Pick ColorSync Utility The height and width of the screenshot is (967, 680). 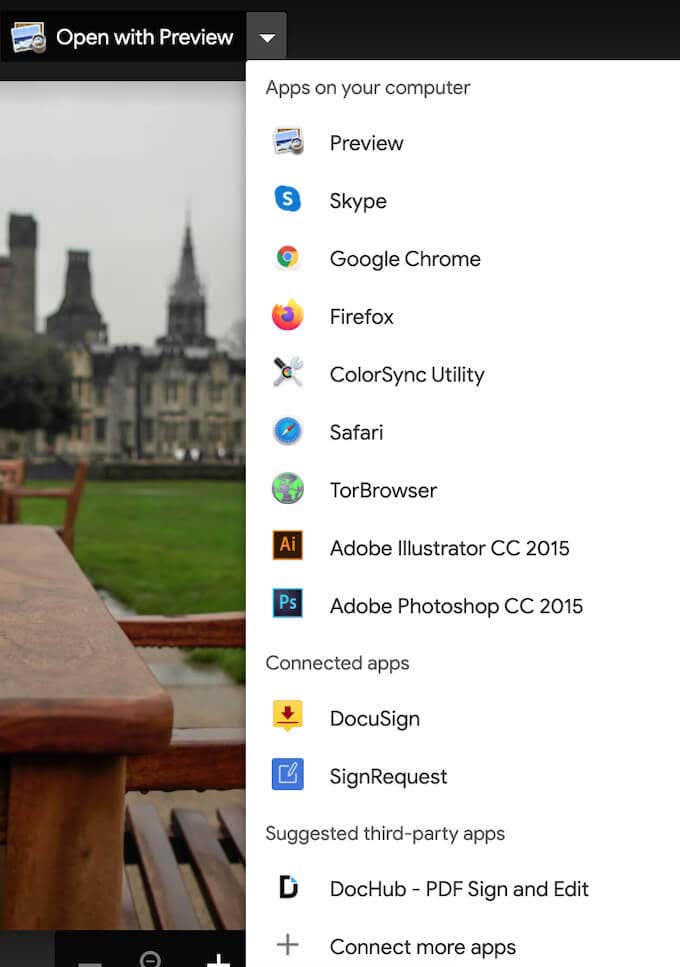tap(406, 375)
